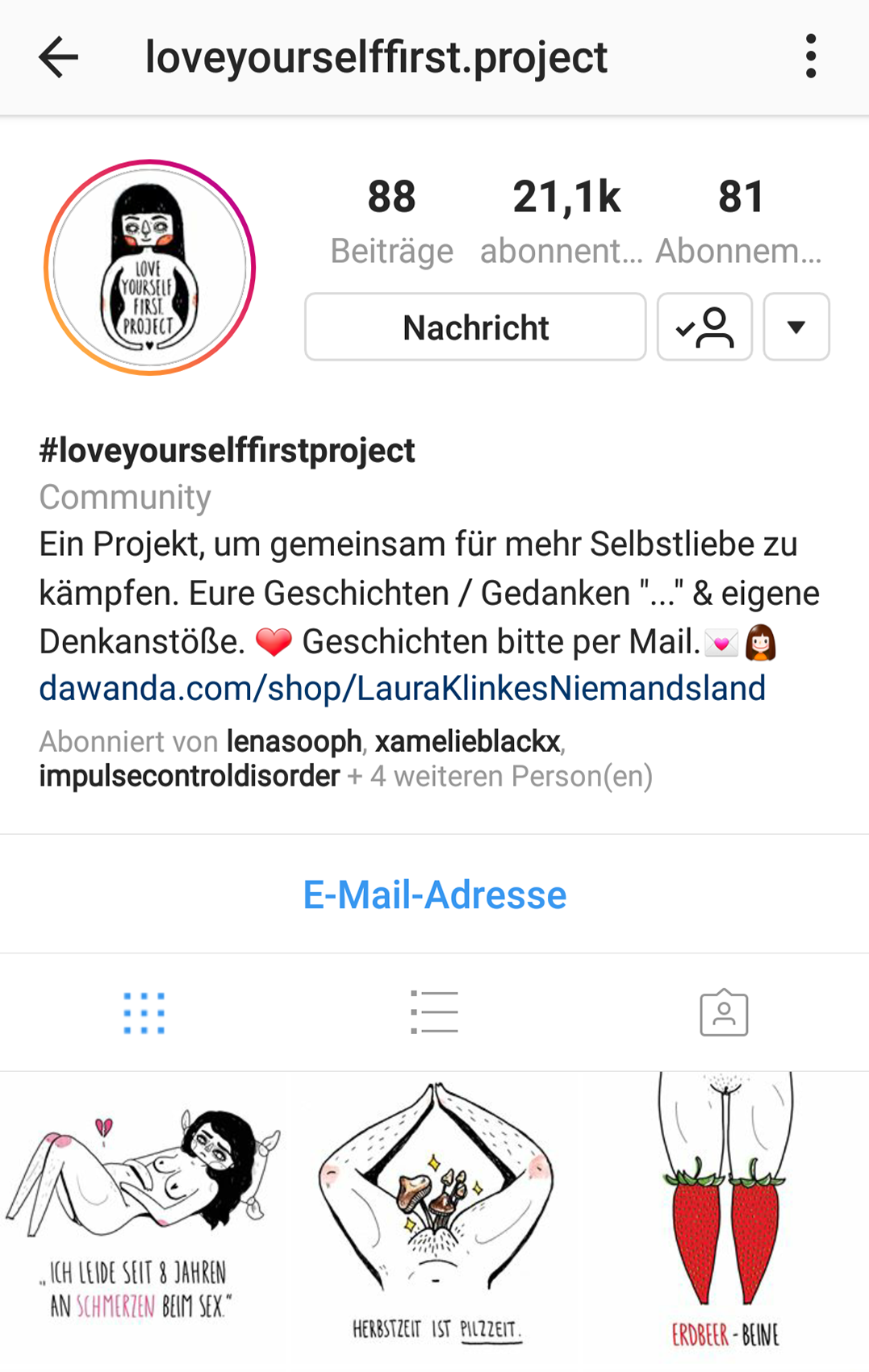869x1372 pixels.
Task: Open the three-dot overflow menu
Action: tap(810, 56)
